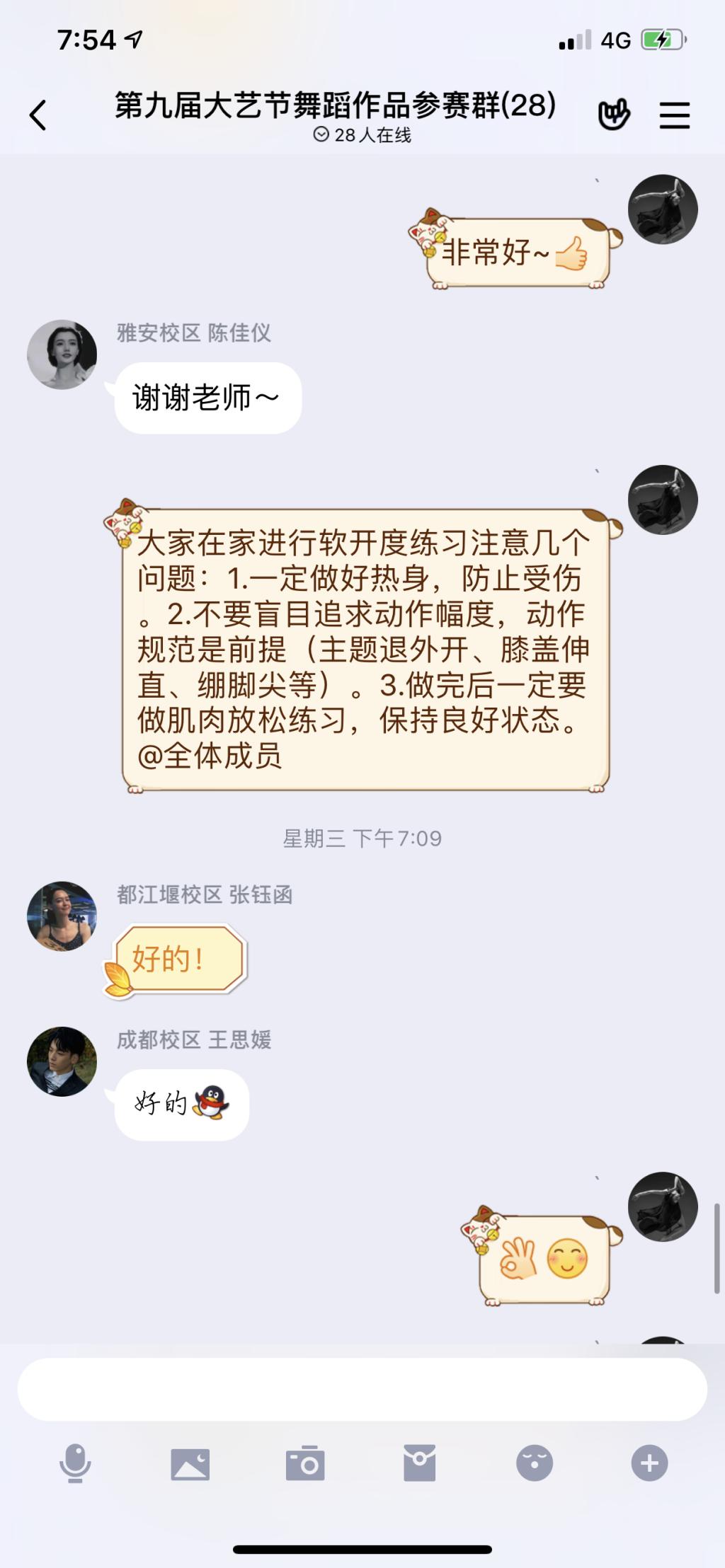Focus the message input field
Screen dimensions: 725x1568
tap(362, 1389)
